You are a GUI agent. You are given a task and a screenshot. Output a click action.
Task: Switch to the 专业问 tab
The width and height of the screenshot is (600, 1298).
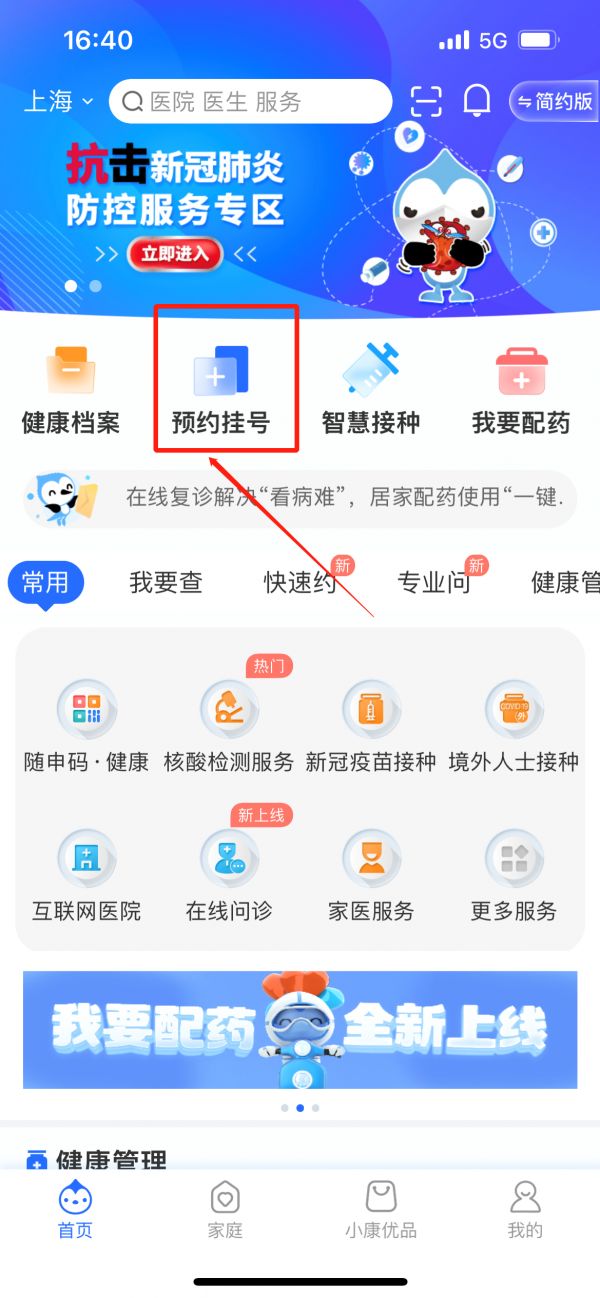coord(434,582)
